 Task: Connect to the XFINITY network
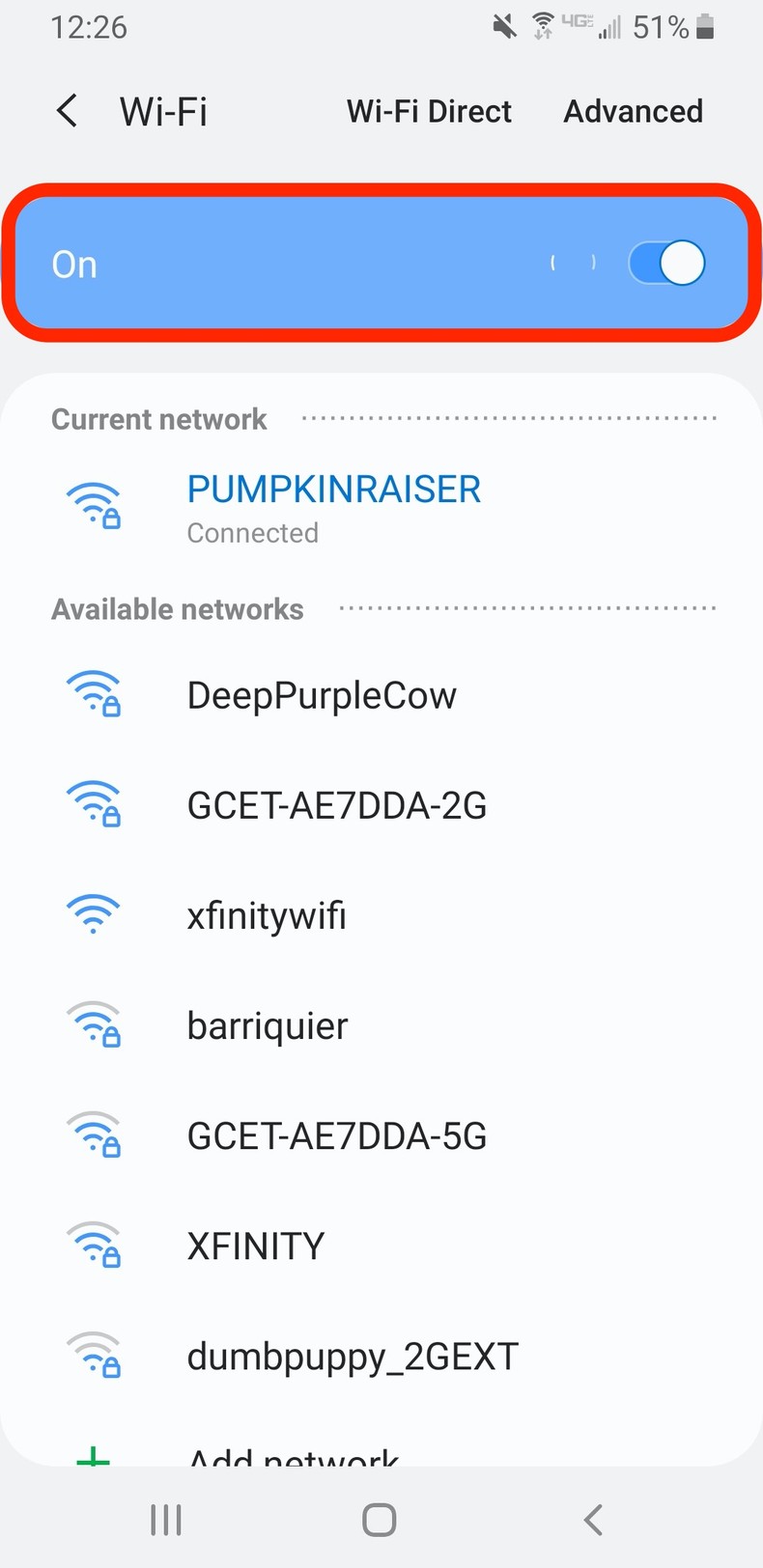[x=256, y=1246]
